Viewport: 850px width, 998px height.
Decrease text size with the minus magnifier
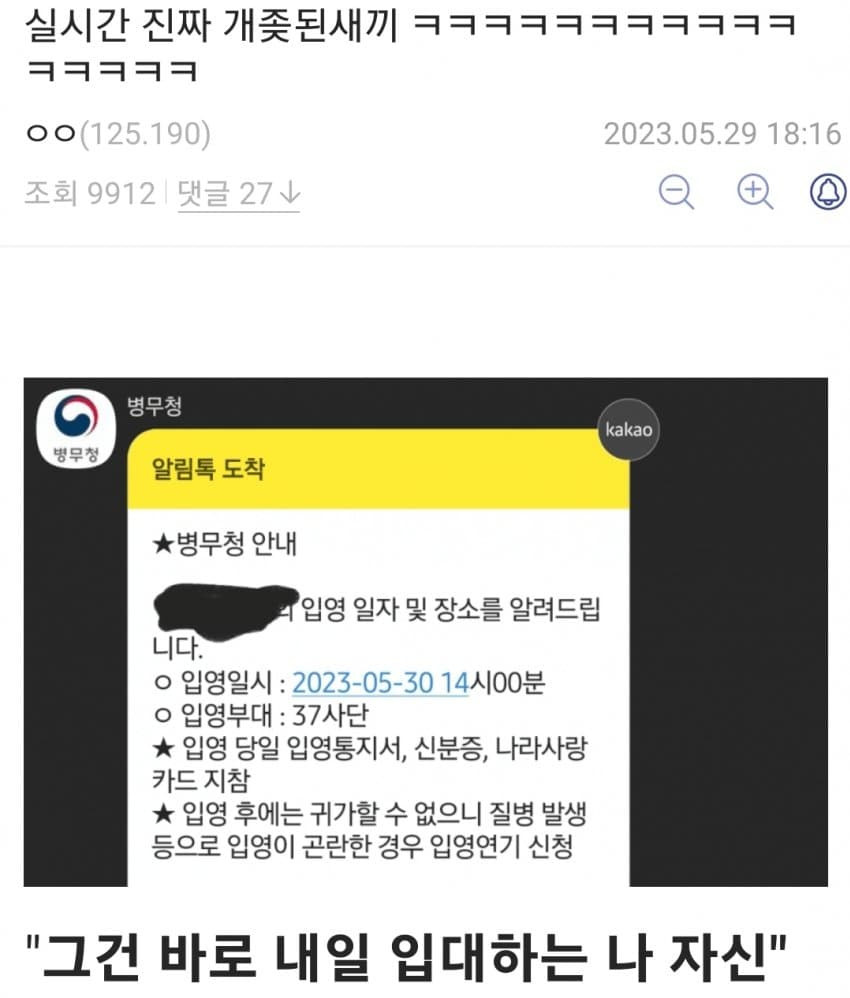point(677,191)
